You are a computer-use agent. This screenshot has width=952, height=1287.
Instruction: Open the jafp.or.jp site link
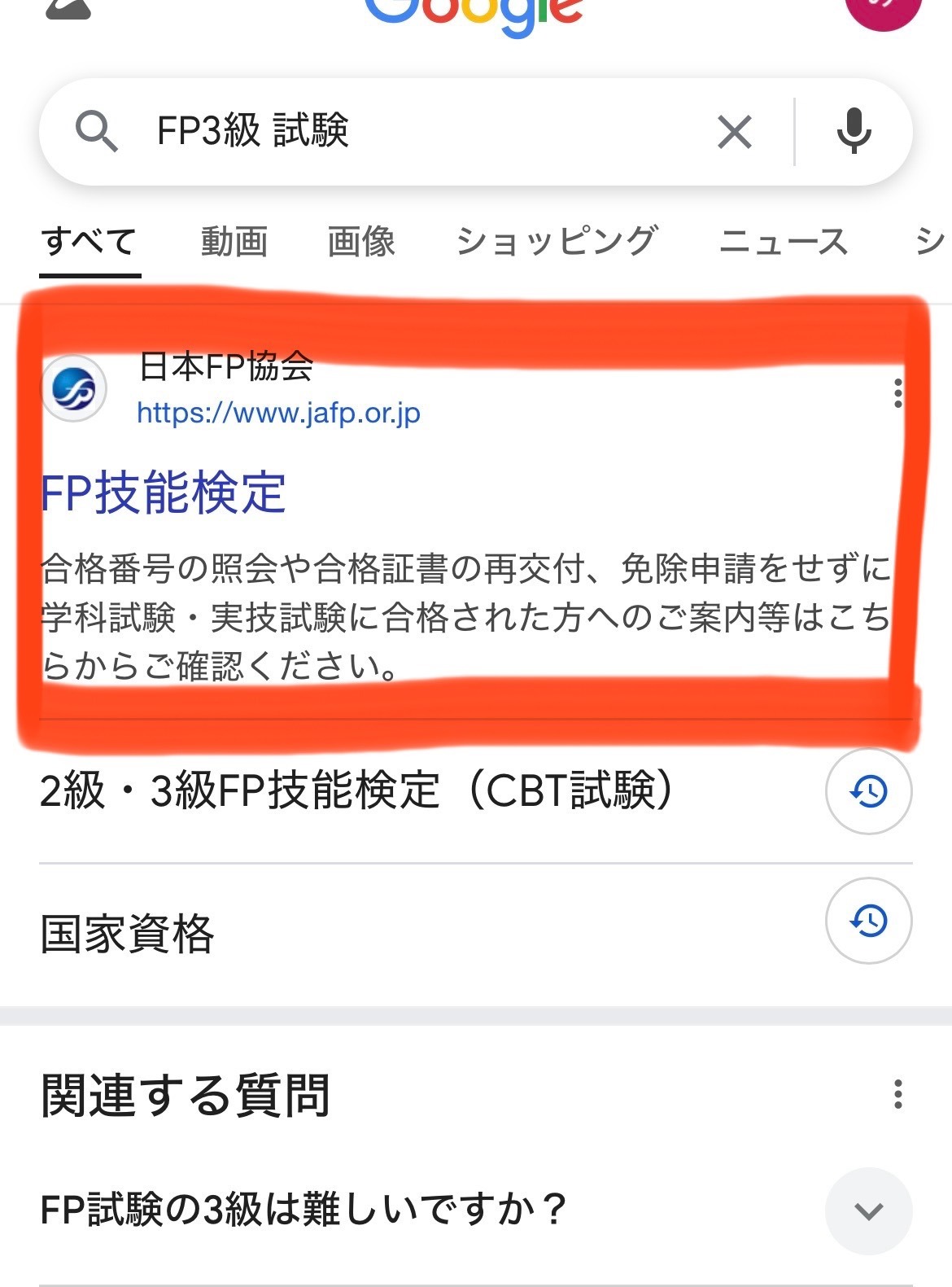coord(278,413)
